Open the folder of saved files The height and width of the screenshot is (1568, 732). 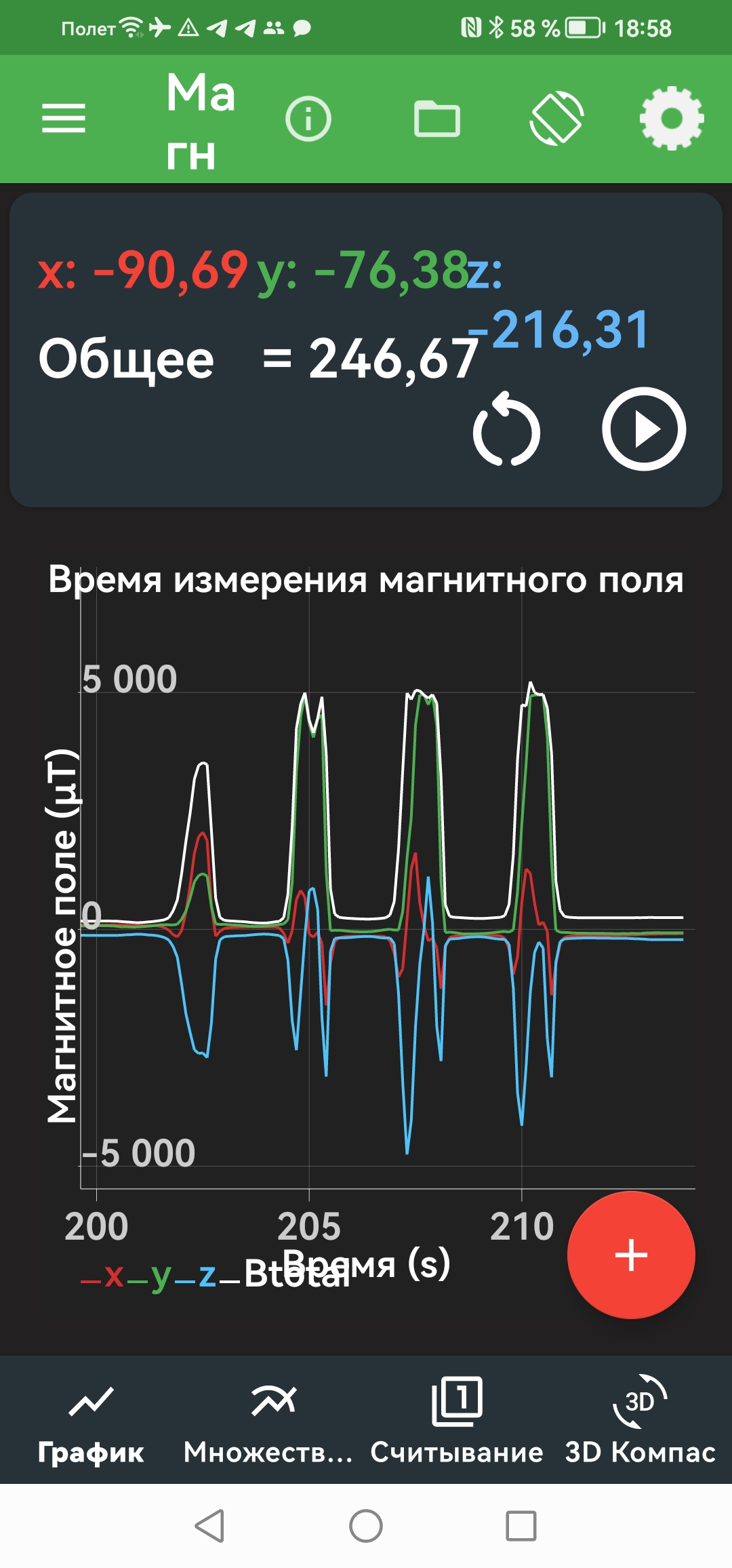click(437, 119)
